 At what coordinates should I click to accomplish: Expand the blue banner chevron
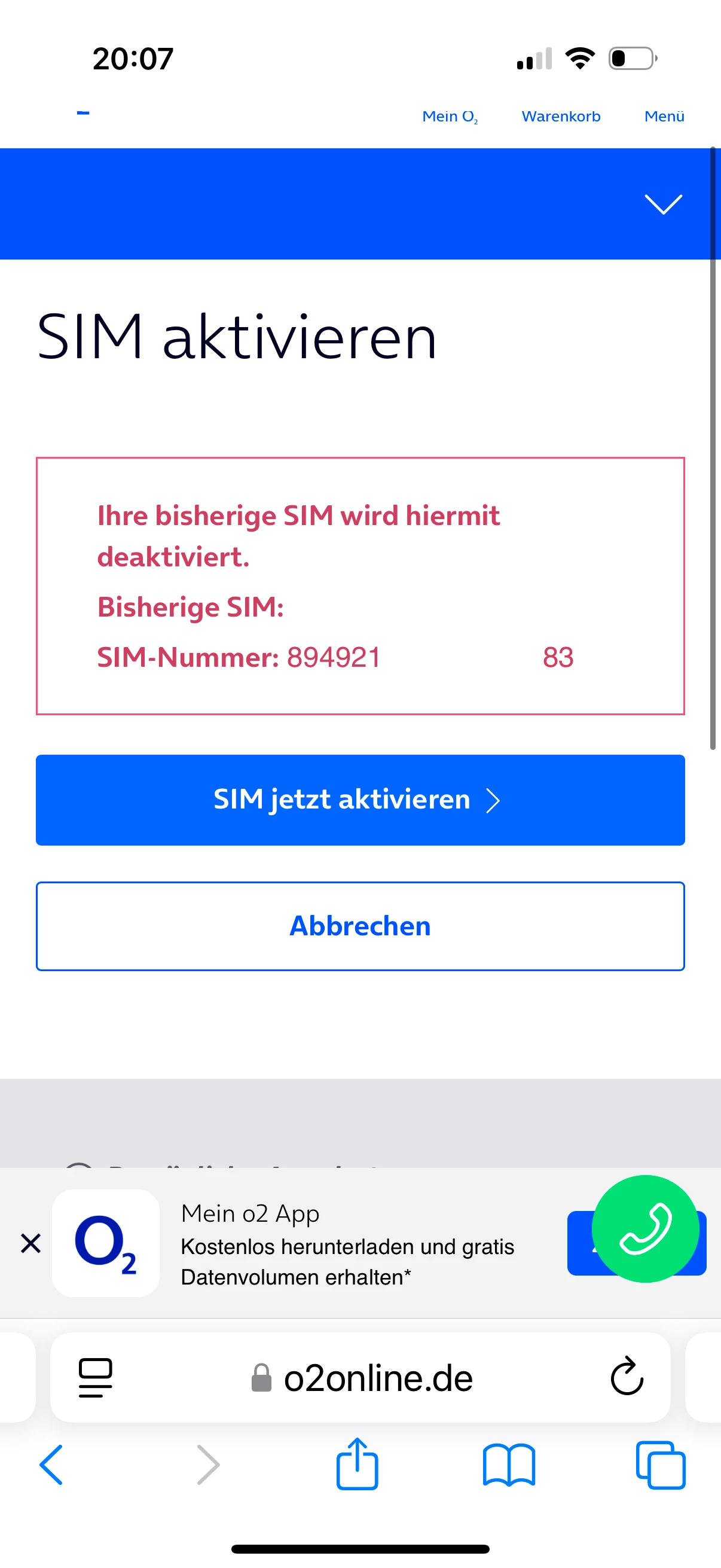point(662,204)
